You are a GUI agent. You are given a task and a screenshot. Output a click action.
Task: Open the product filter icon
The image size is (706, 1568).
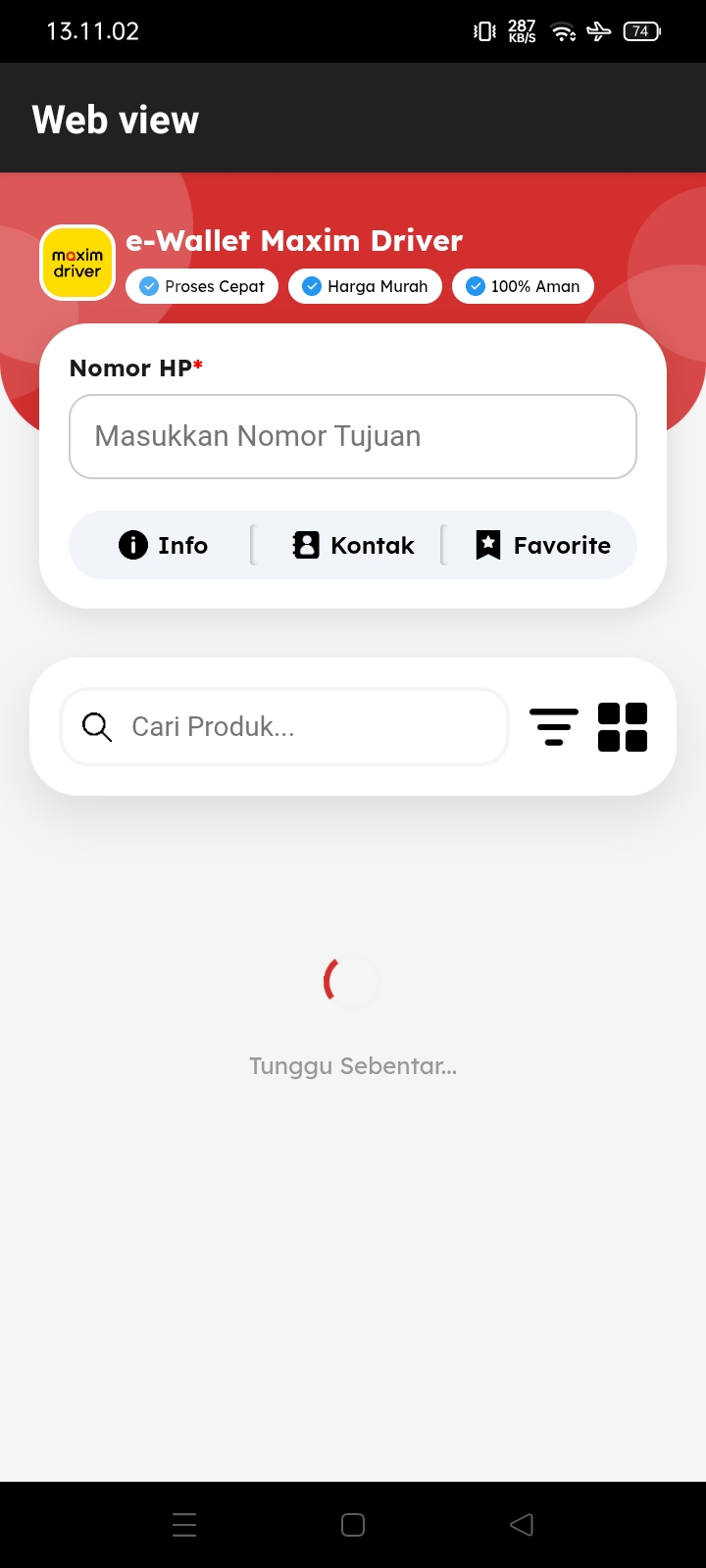click(554, 726)
